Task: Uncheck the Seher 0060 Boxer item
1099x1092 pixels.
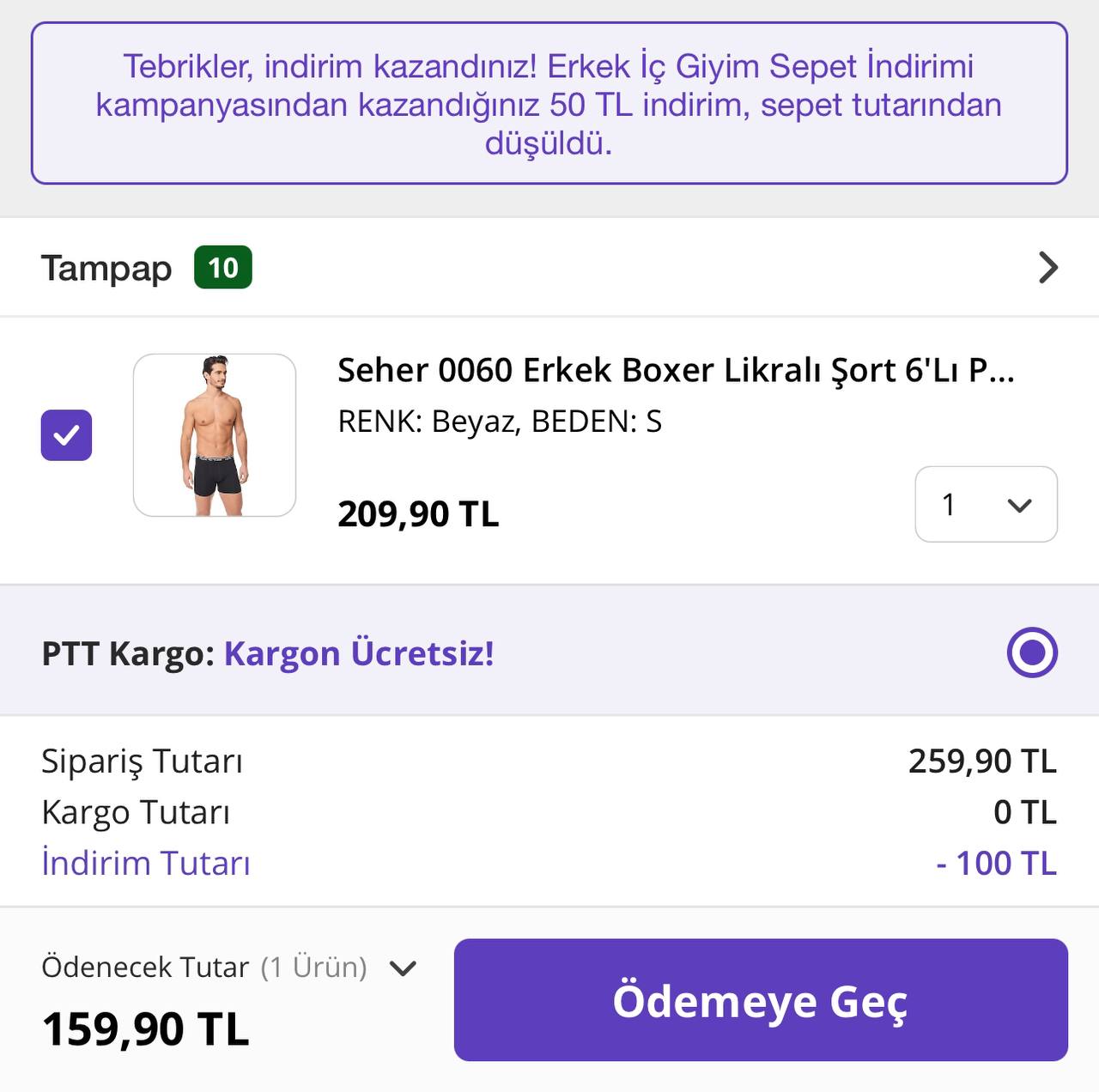Action: 67,435
